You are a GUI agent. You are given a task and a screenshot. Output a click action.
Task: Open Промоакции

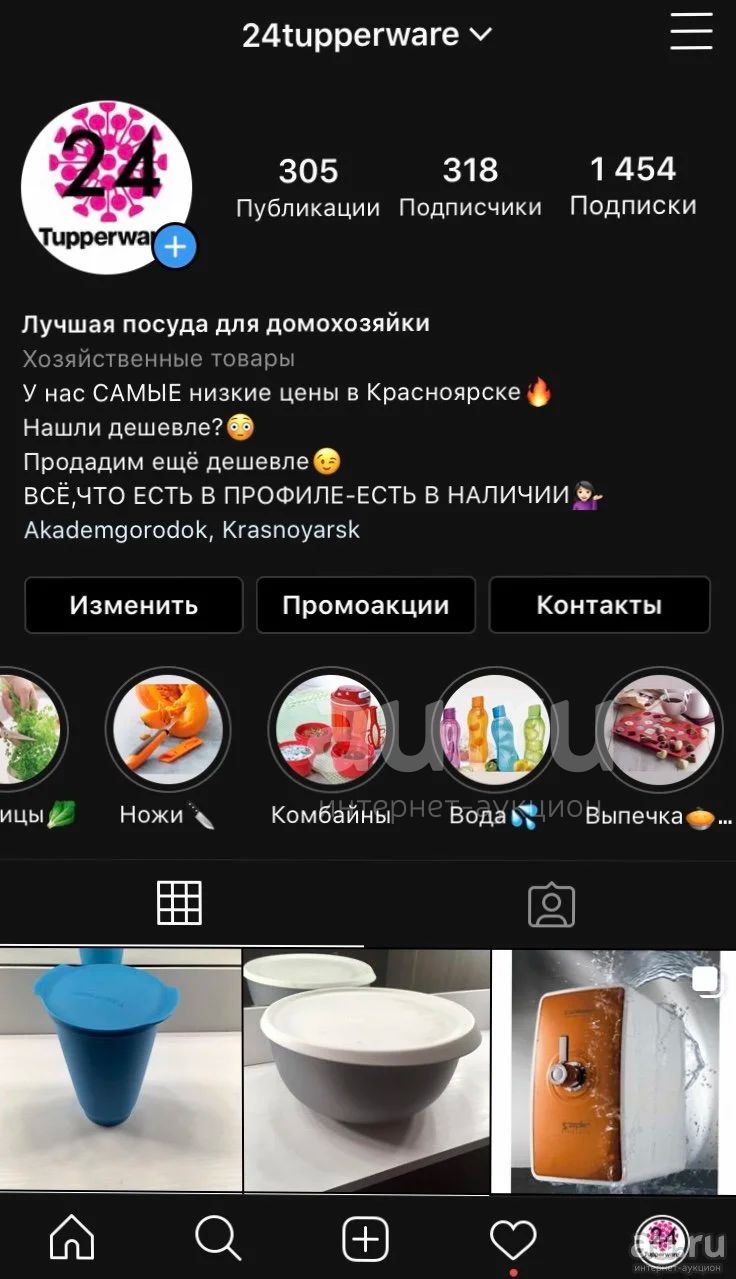(x=366, y=605)
